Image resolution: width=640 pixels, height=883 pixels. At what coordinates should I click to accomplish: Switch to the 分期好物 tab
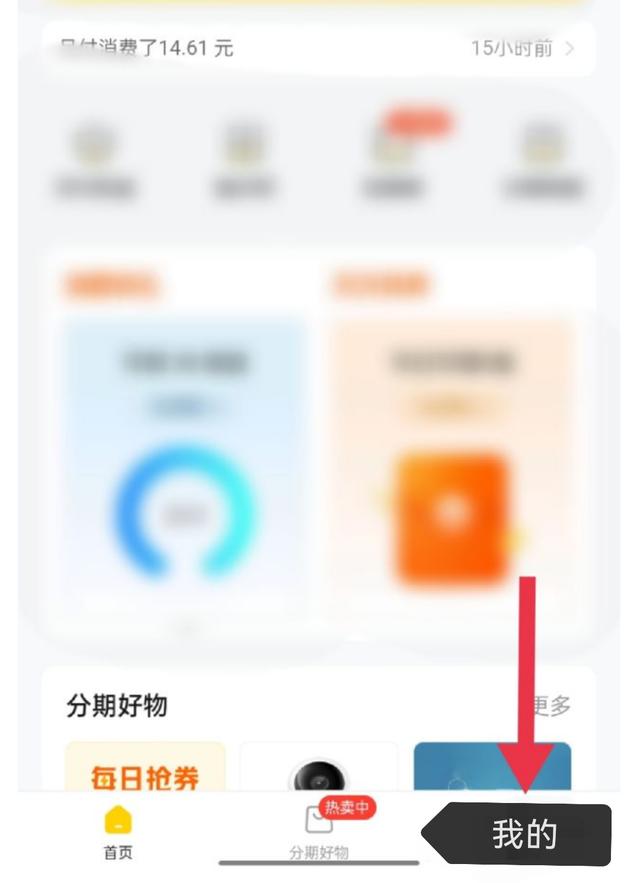tap(319, 833)
